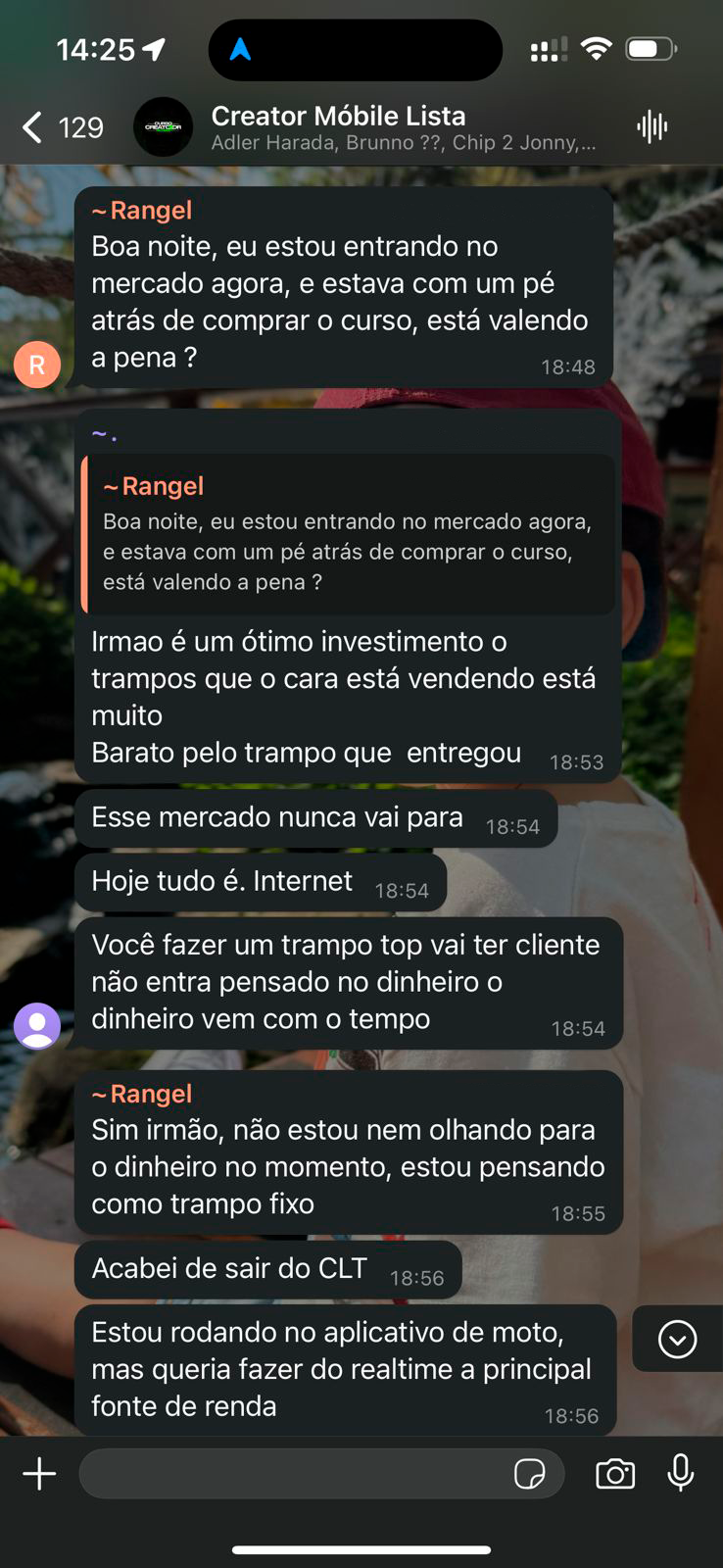Open the Creator Móbile Lista group avatar

(164, 126)
